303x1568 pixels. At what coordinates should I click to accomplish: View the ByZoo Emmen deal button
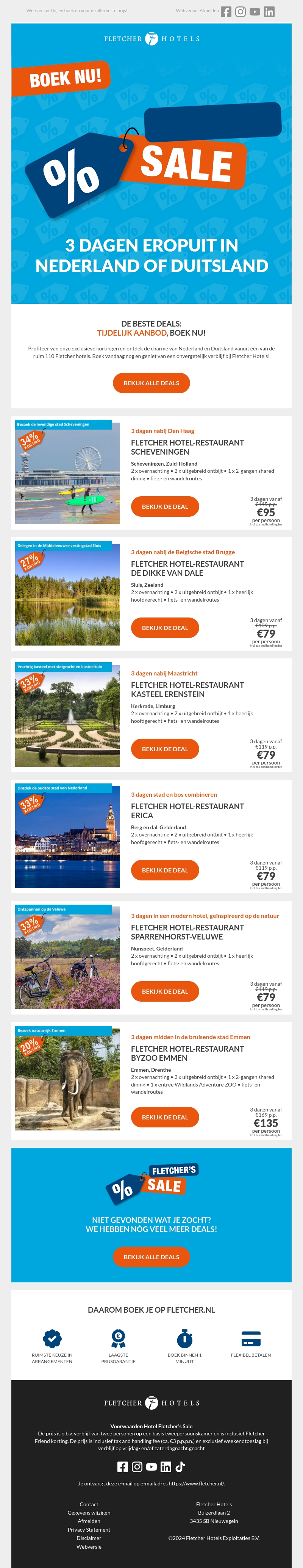[x=165, y=1117]
